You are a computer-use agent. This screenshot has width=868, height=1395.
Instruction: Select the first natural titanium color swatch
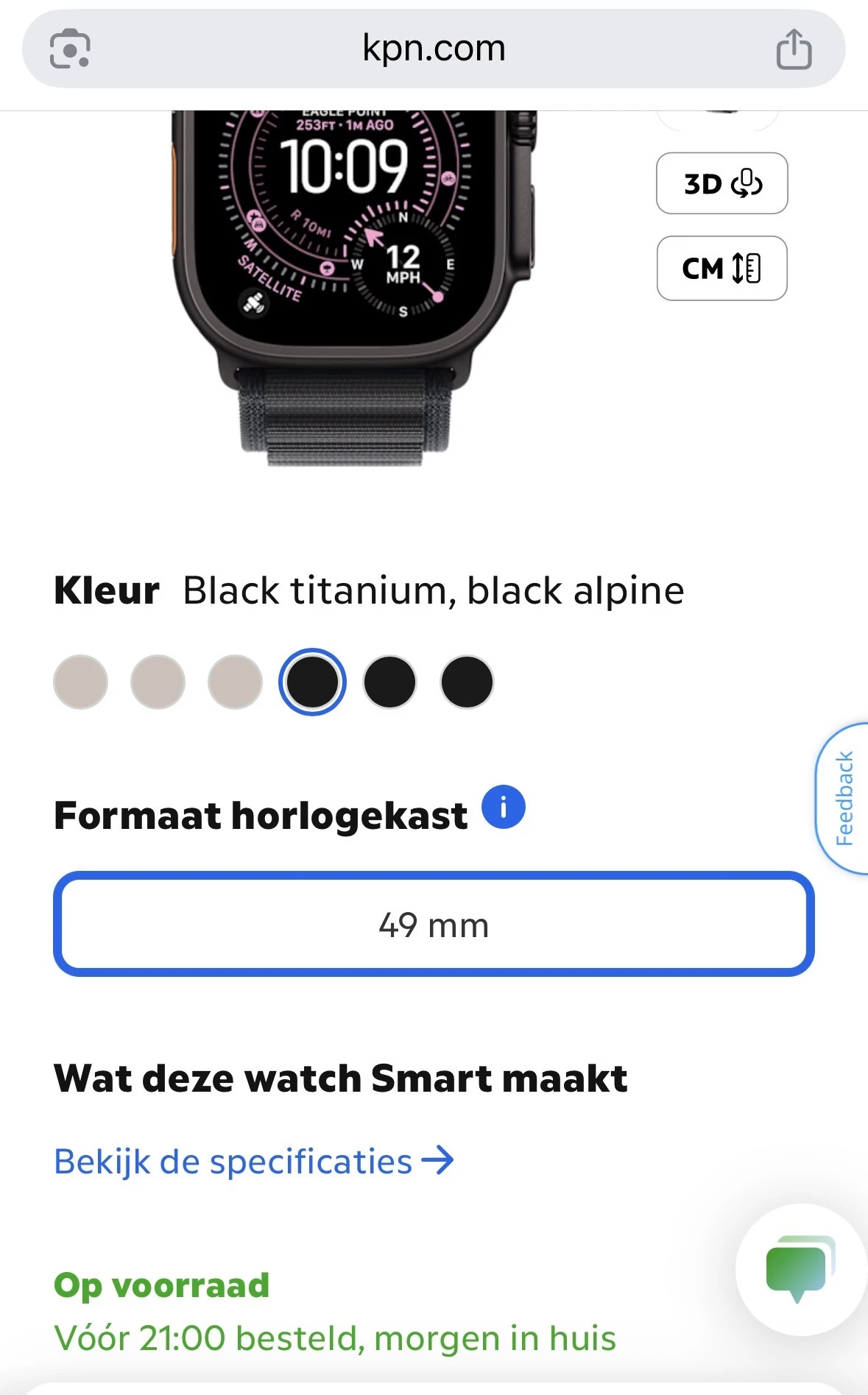pyautogui.click(x=81, y=682)
